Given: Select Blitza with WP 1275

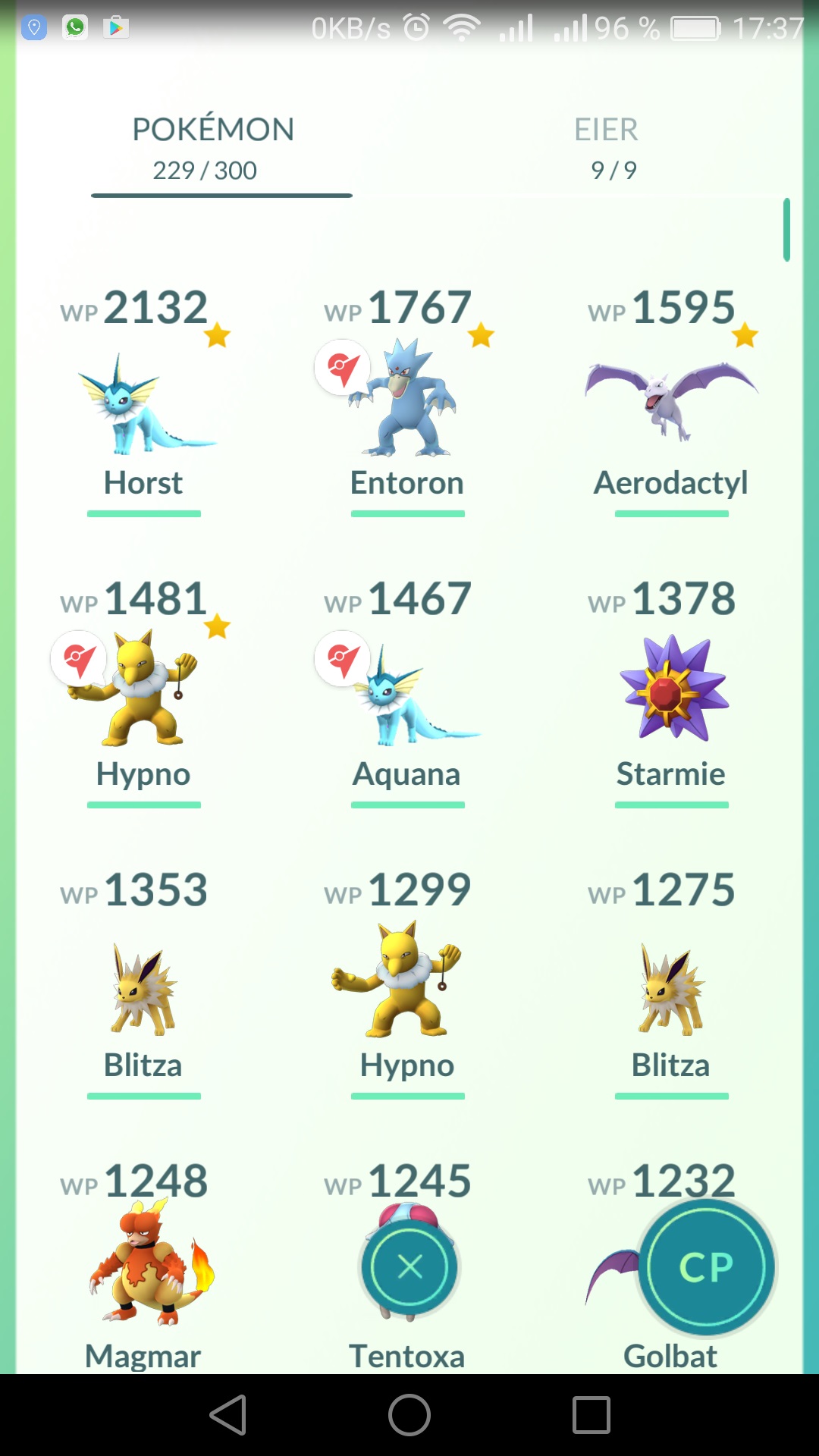Looking at the screenshot, I should click(x=671, y=986).
